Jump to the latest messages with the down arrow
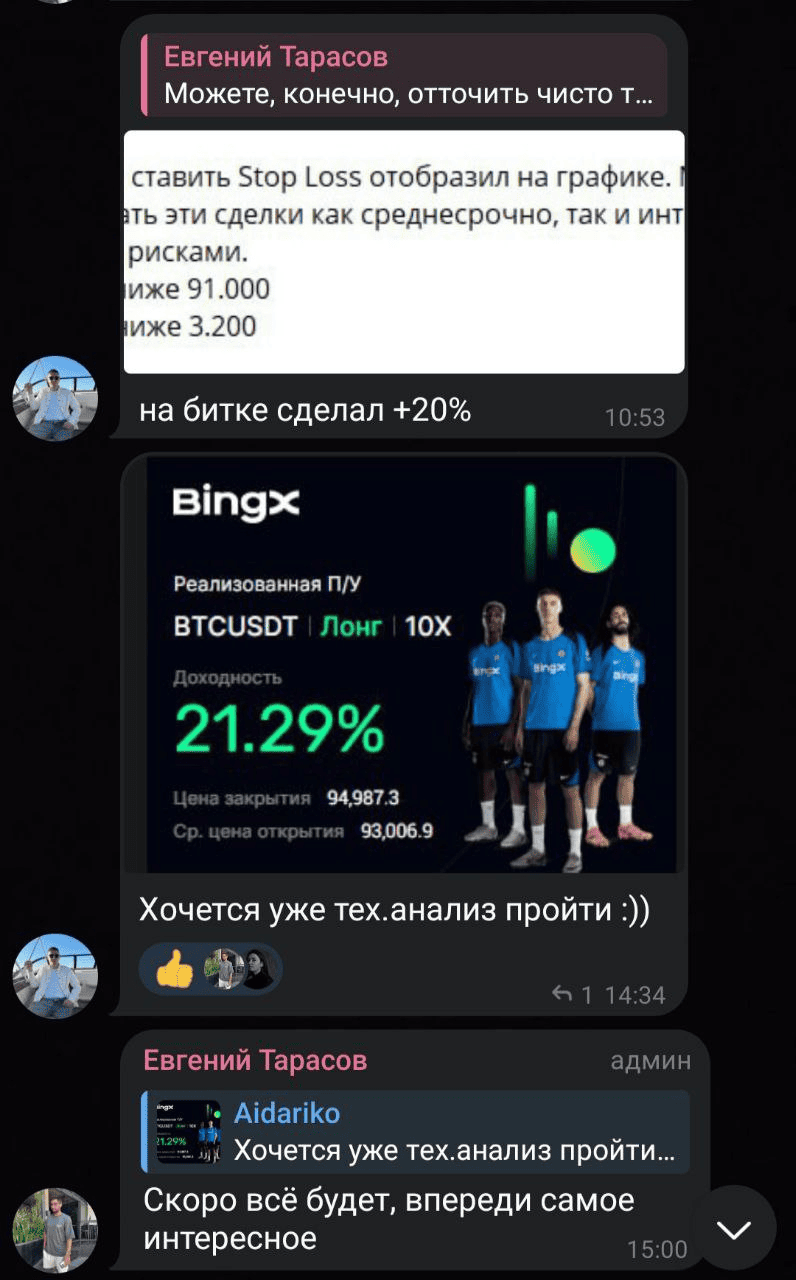Screen dimensions: 796x1280 [734, 1229]
